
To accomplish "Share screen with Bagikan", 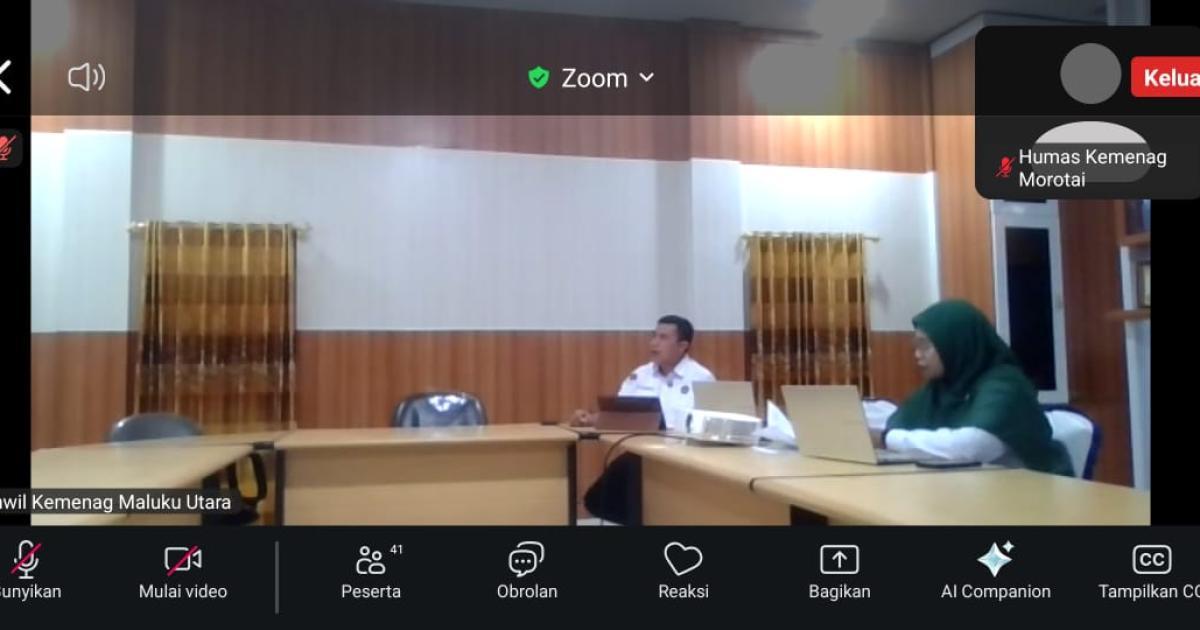I will tap(839, 570).
